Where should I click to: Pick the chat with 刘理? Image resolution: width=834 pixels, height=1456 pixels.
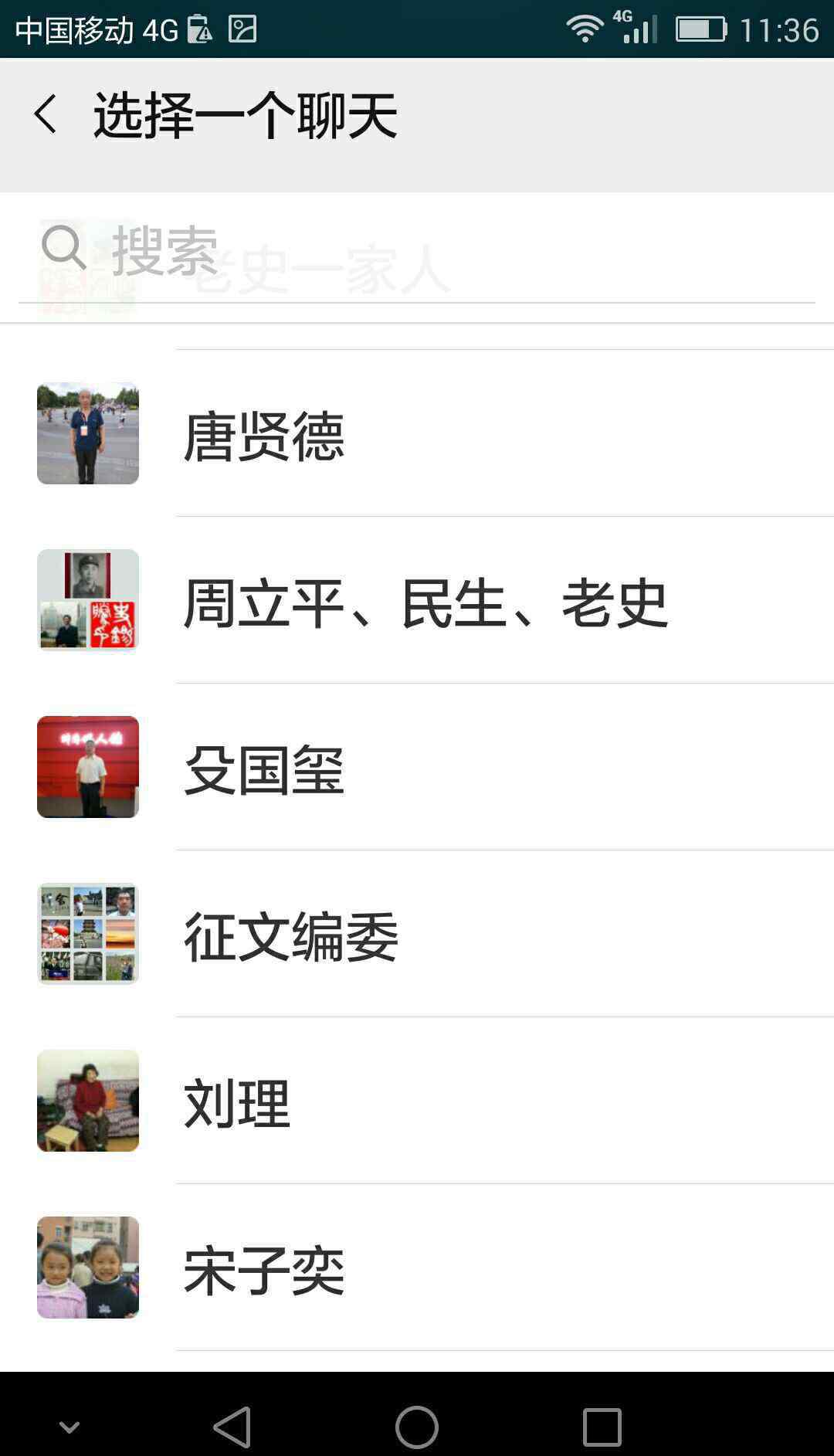417,1101
